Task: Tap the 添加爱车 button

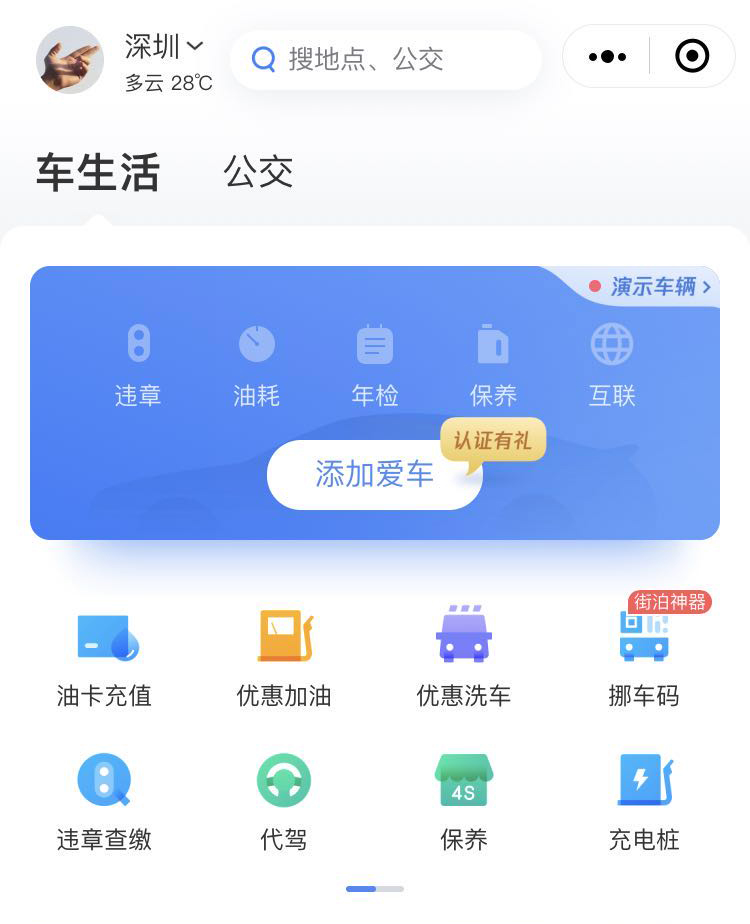Action: [374, 474]
